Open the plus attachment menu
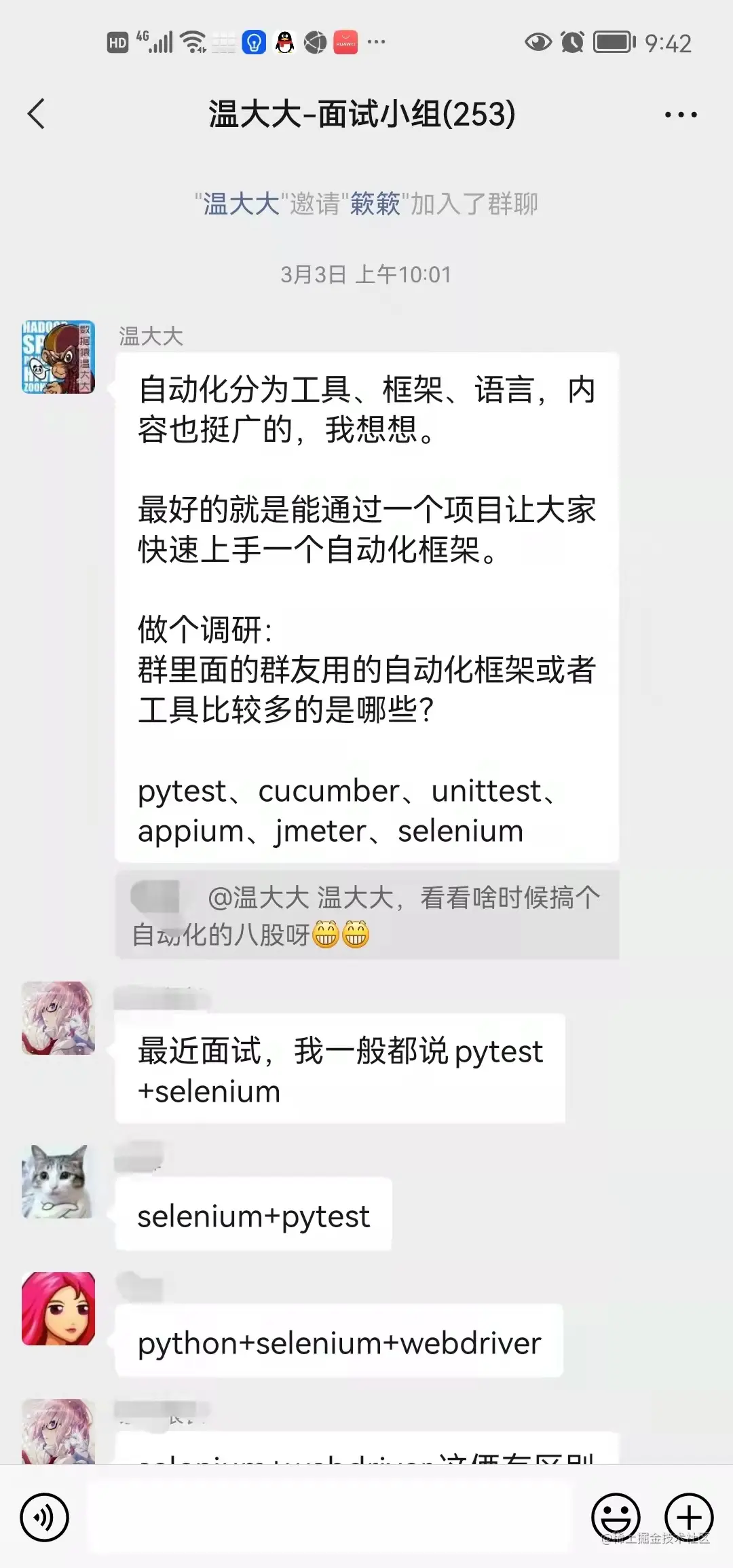 [x=688, y=1516]
